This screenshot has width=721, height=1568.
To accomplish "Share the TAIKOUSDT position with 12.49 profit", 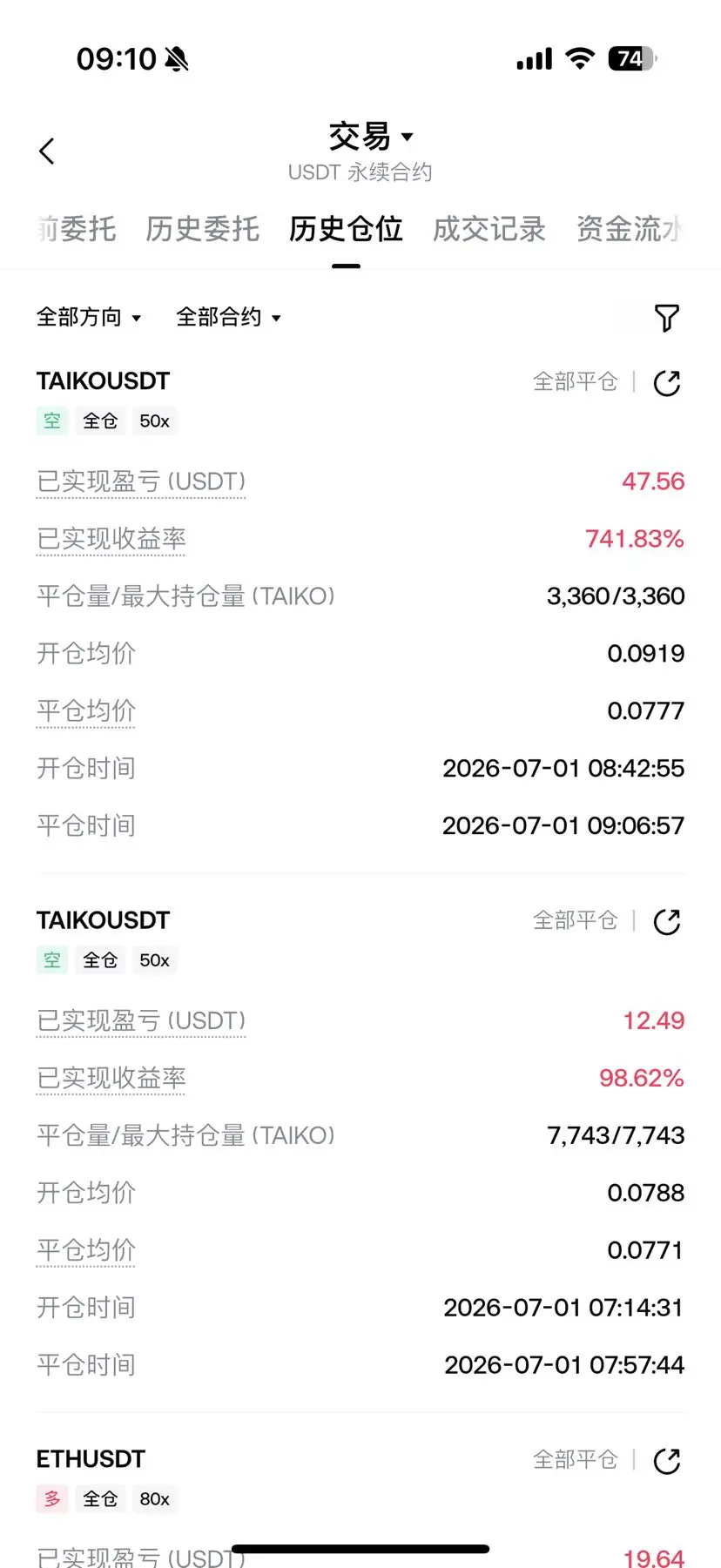I will (x=667, y=922).
